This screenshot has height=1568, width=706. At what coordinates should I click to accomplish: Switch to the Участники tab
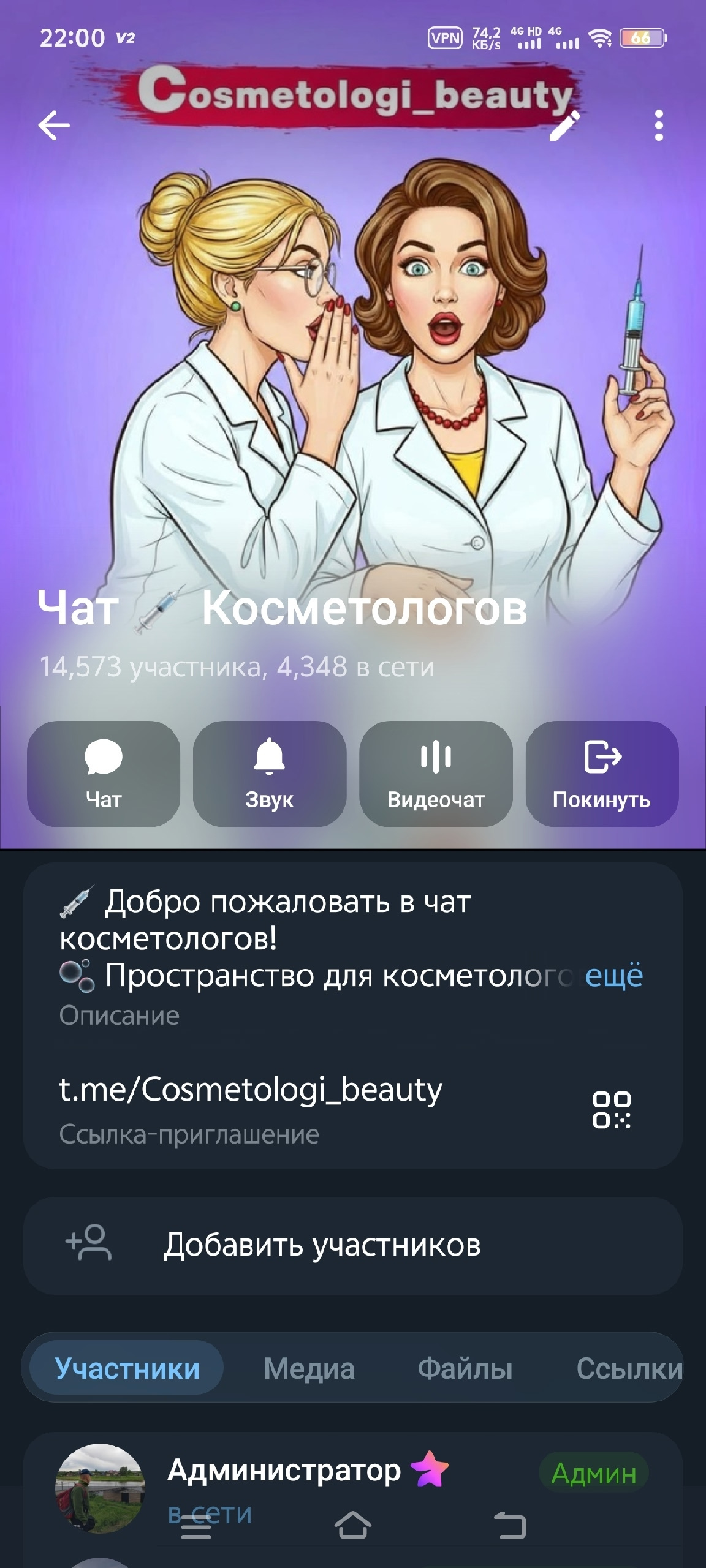click(x=127, y=1368)
